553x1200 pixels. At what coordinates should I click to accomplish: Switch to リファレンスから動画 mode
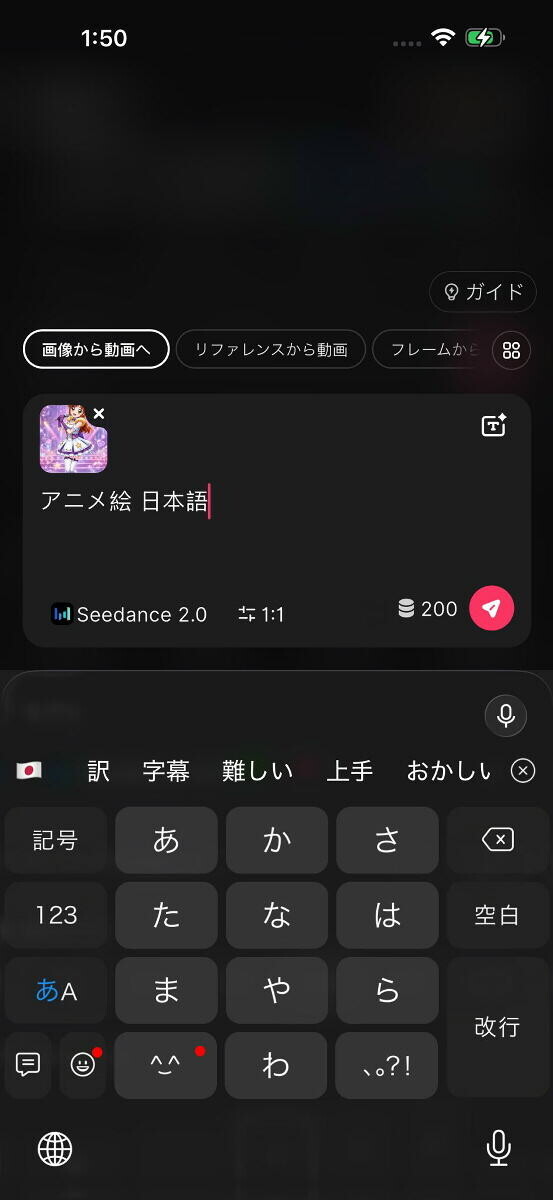[x=271, y=350]
